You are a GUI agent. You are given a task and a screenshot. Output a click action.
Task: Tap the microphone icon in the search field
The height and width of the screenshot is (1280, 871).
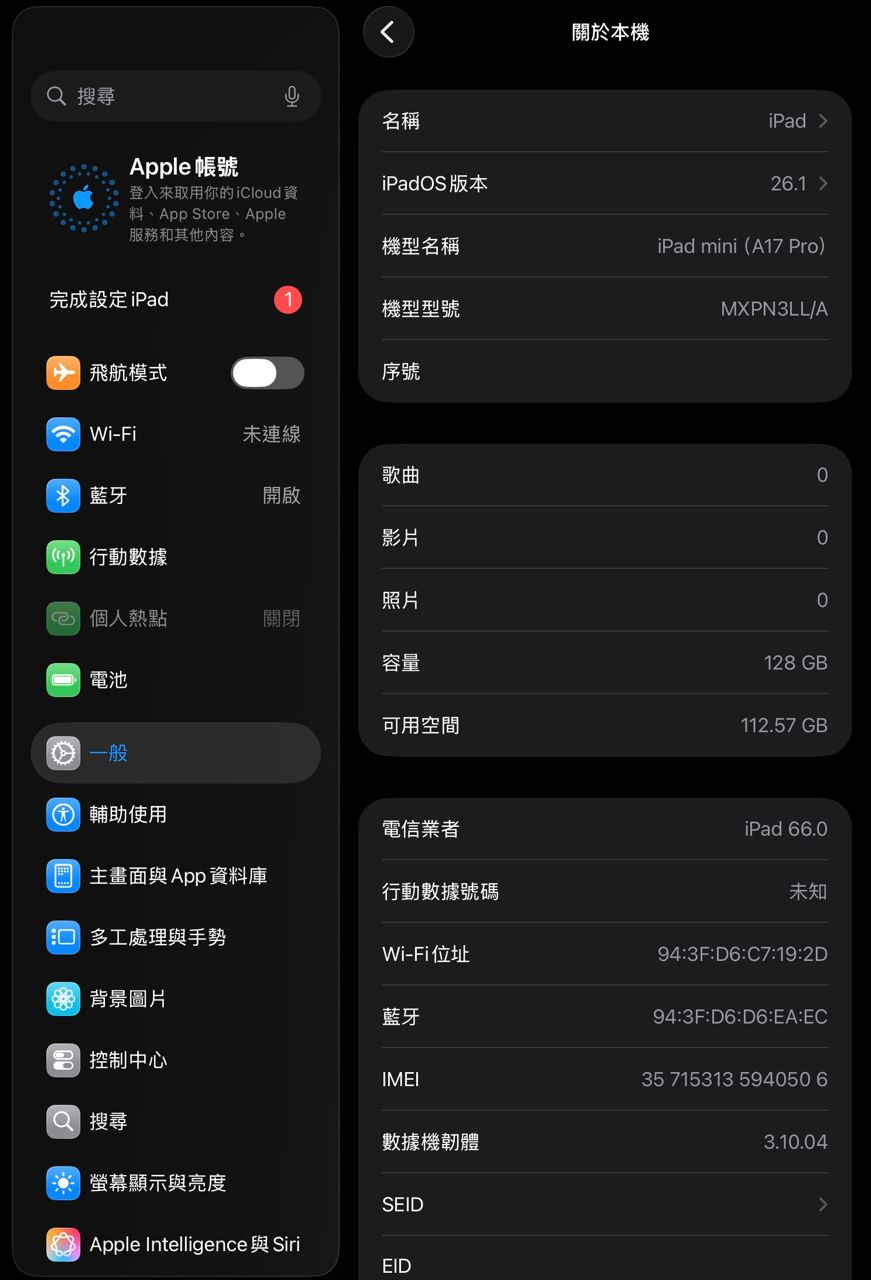click(x=292, y=96)
